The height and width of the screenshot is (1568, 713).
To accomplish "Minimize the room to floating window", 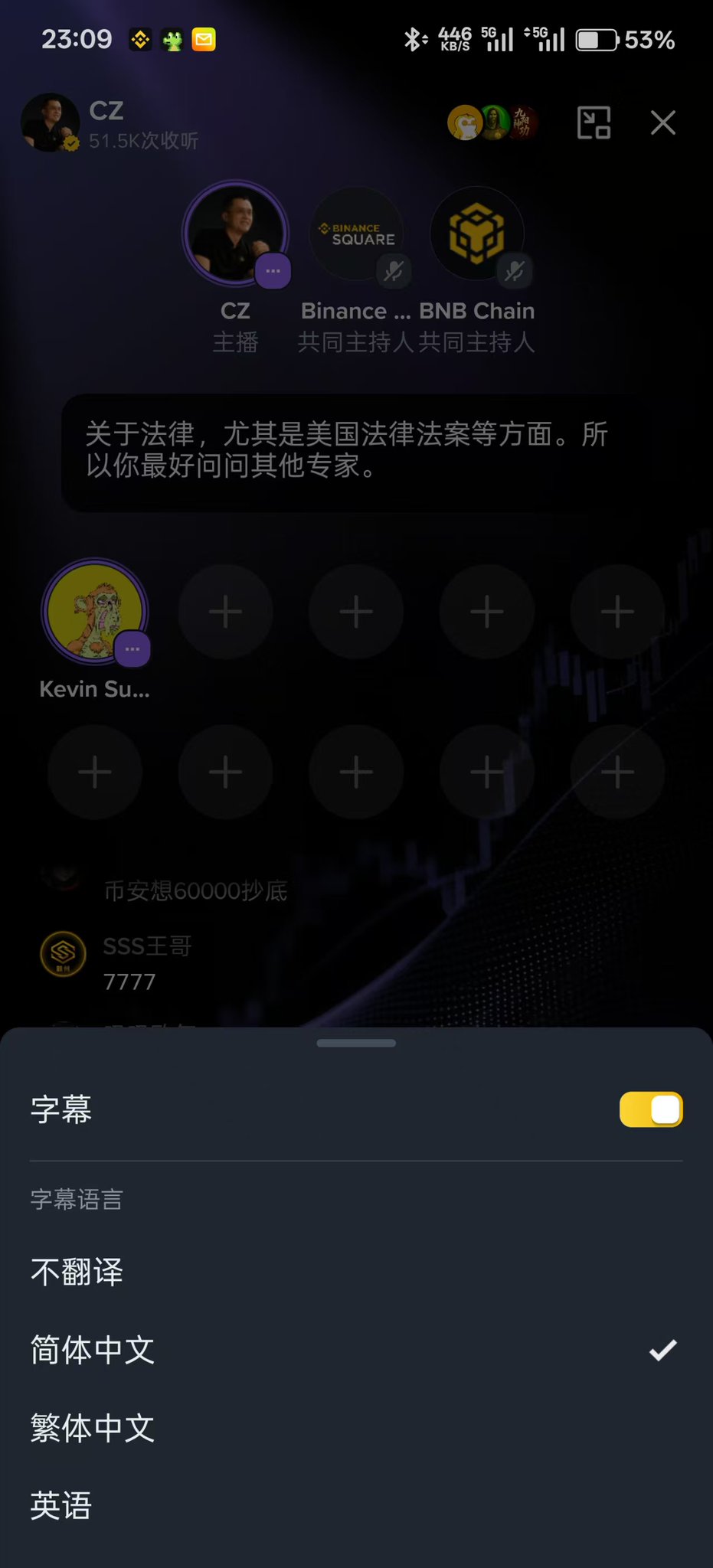I will coord(594,122).
